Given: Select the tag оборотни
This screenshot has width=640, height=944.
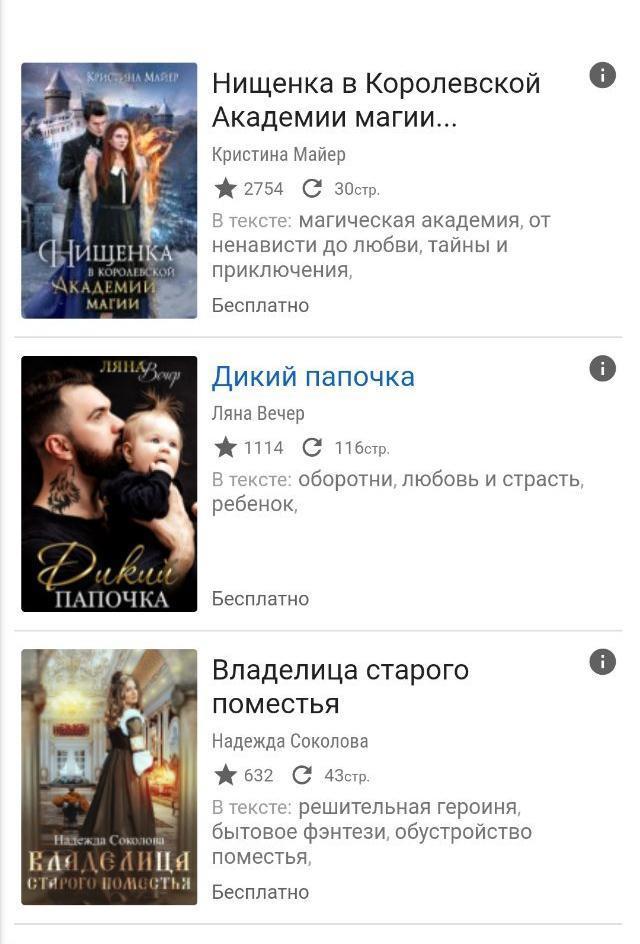Looking at the screenshot, I should coord(346,479).
